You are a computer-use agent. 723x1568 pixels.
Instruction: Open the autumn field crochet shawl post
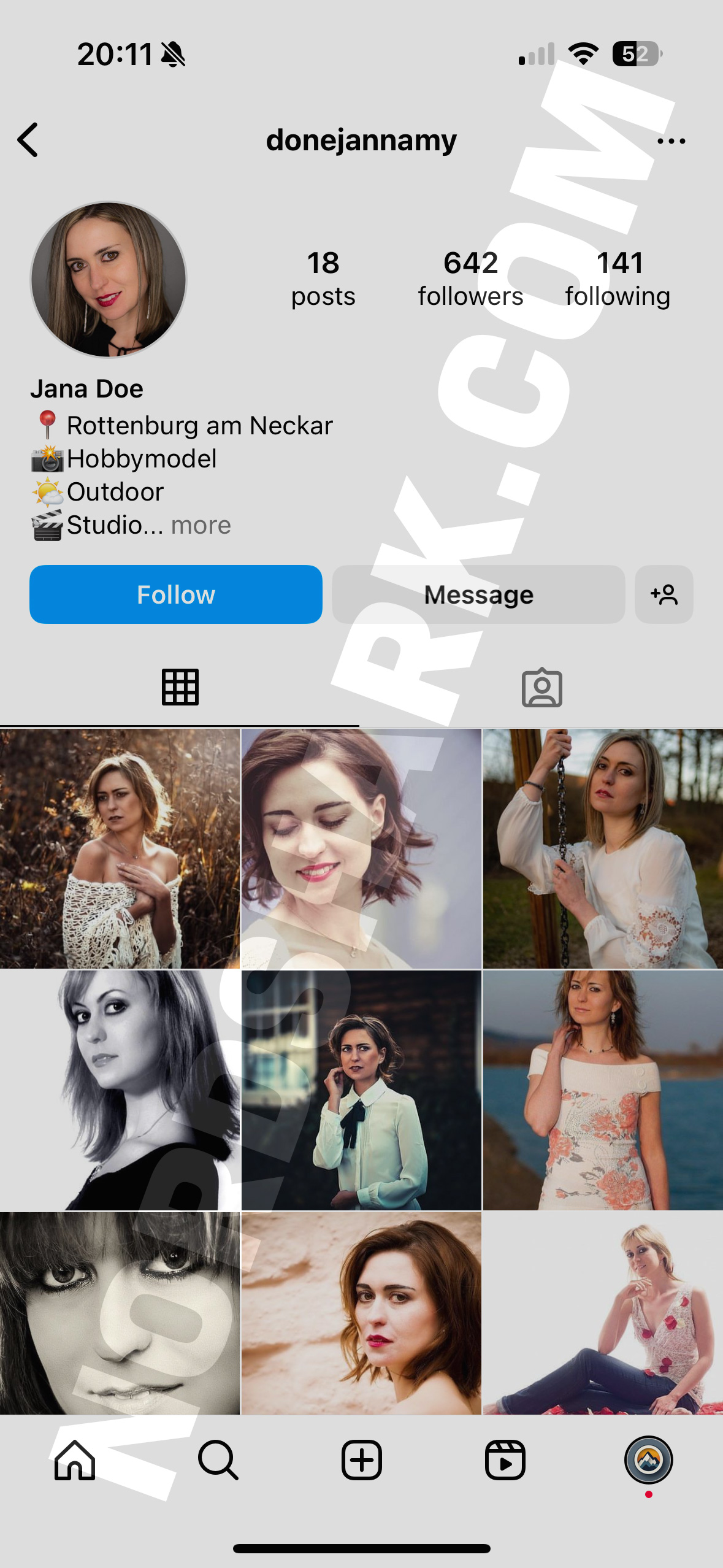(120, 848)
